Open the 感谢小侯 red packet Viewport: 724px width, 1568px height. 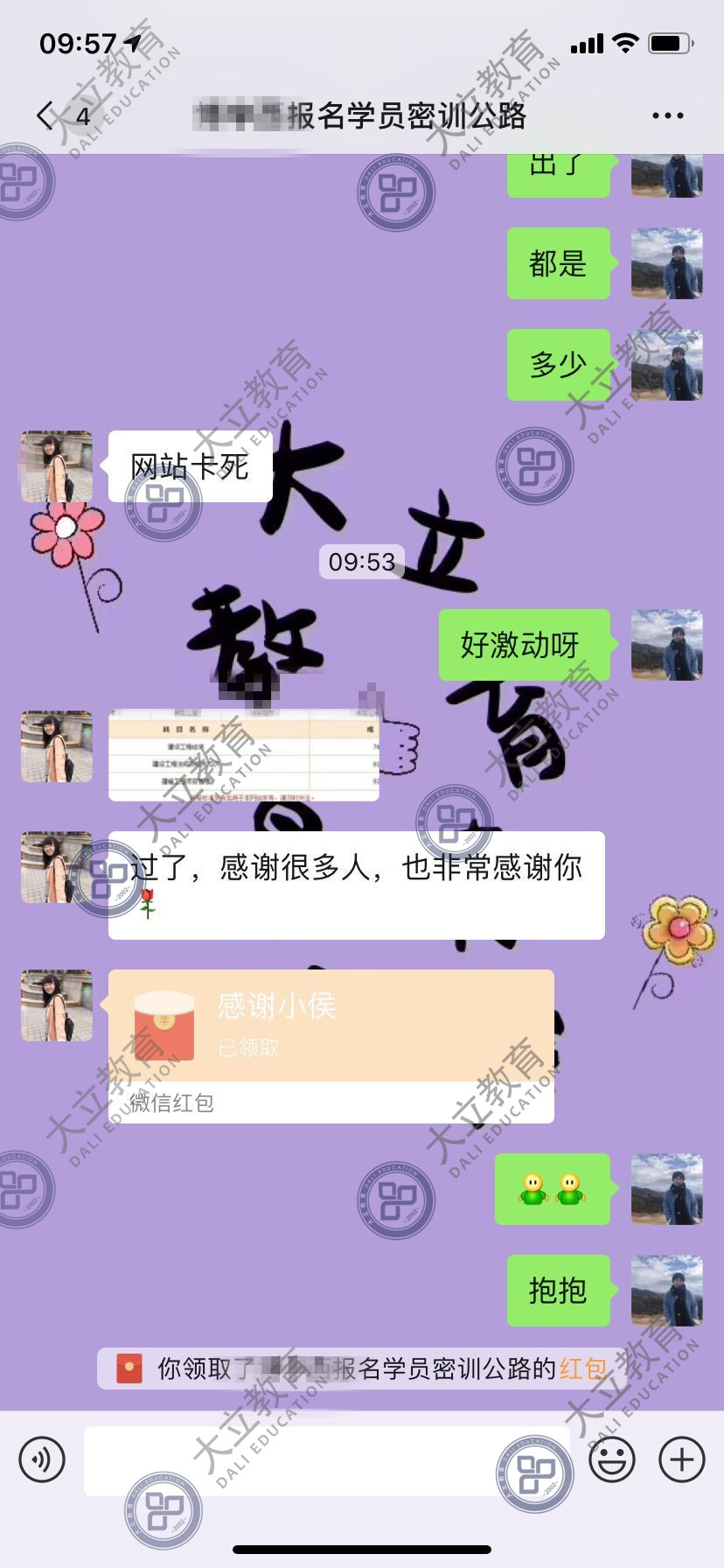(x=331, y=1026)
